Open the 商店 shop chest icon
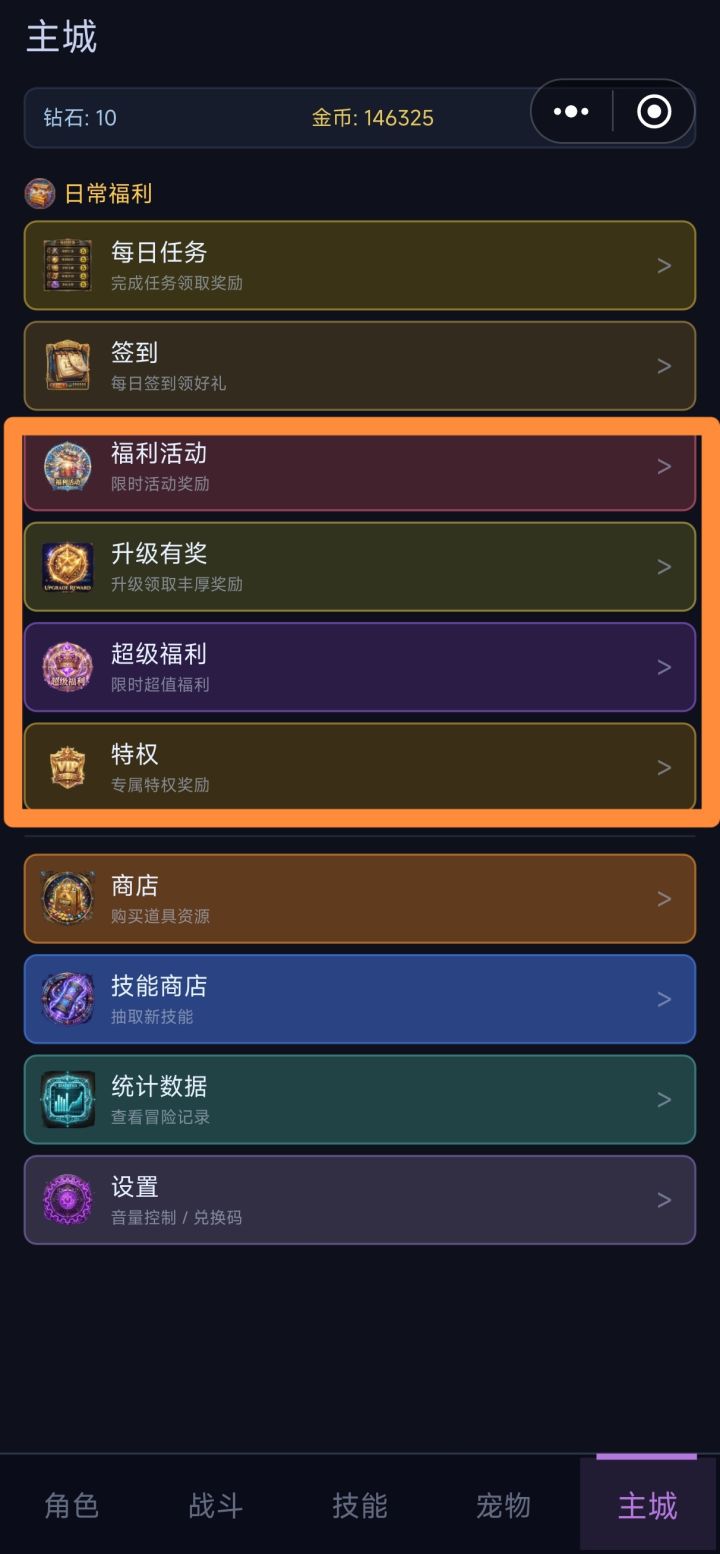The width and height of the screenshot is (720, 1554). tap(67, 898)
